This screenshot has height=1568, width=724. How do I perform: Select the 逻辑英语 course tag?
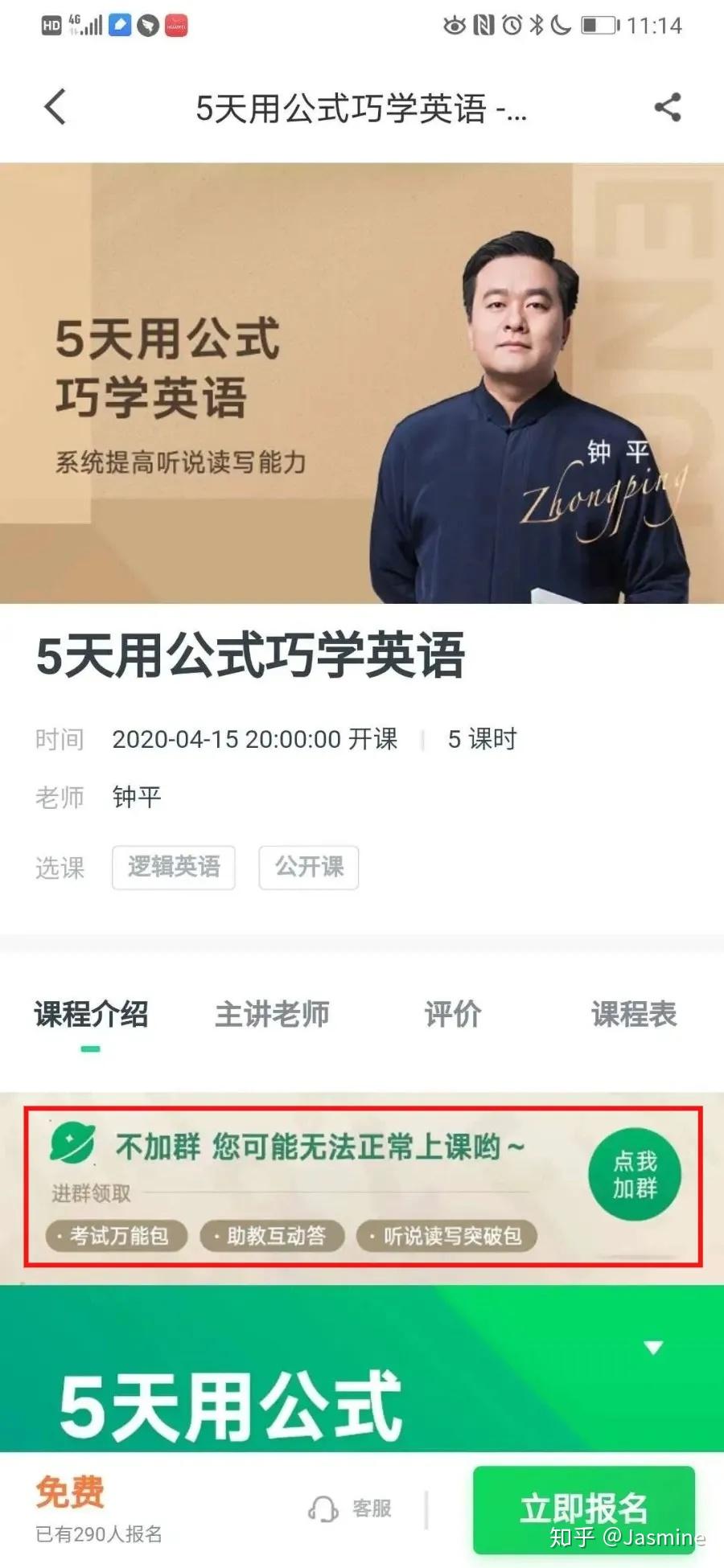coord(174,867)
